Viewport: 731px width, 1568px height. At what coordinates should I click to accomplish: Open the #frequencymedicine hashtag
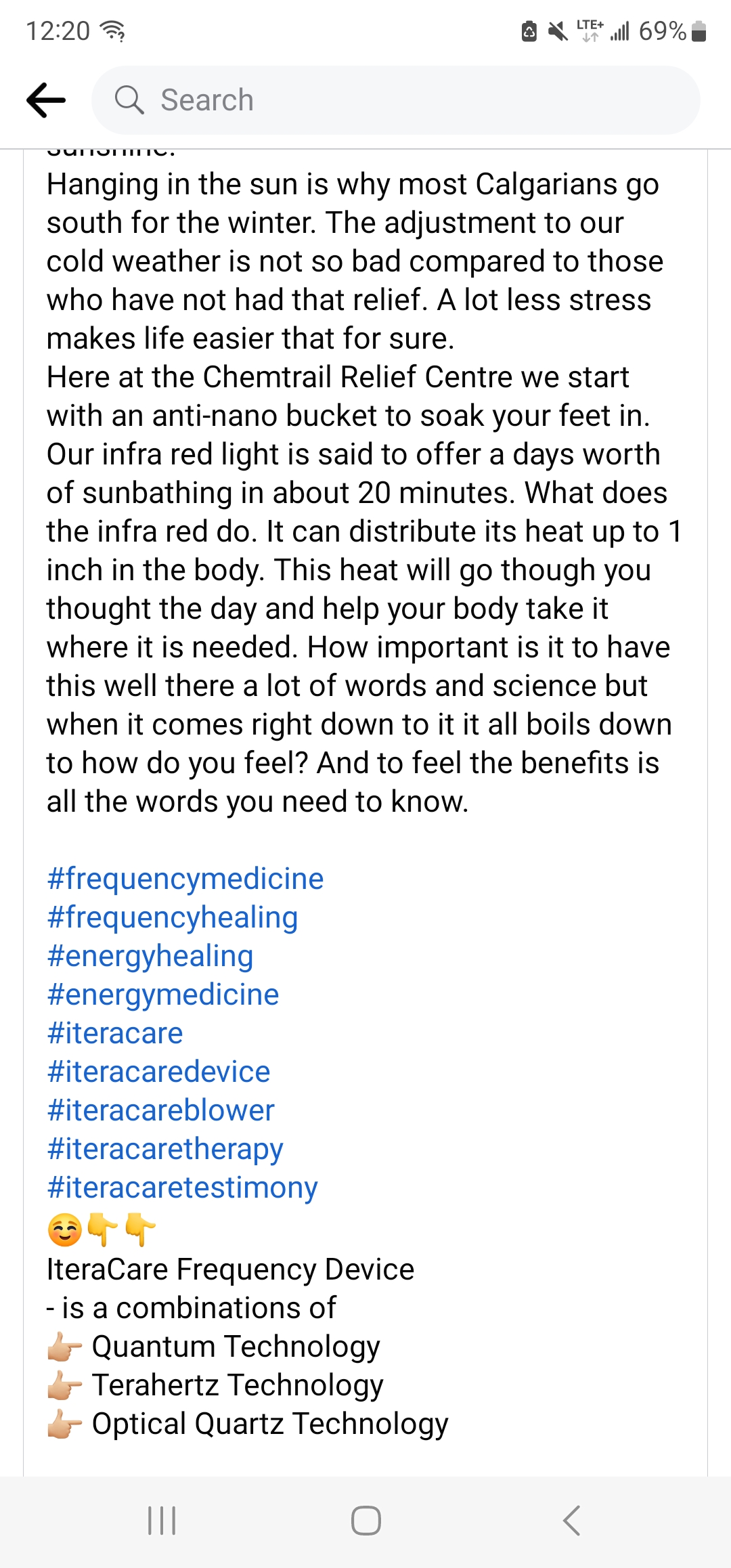(185, 879)
